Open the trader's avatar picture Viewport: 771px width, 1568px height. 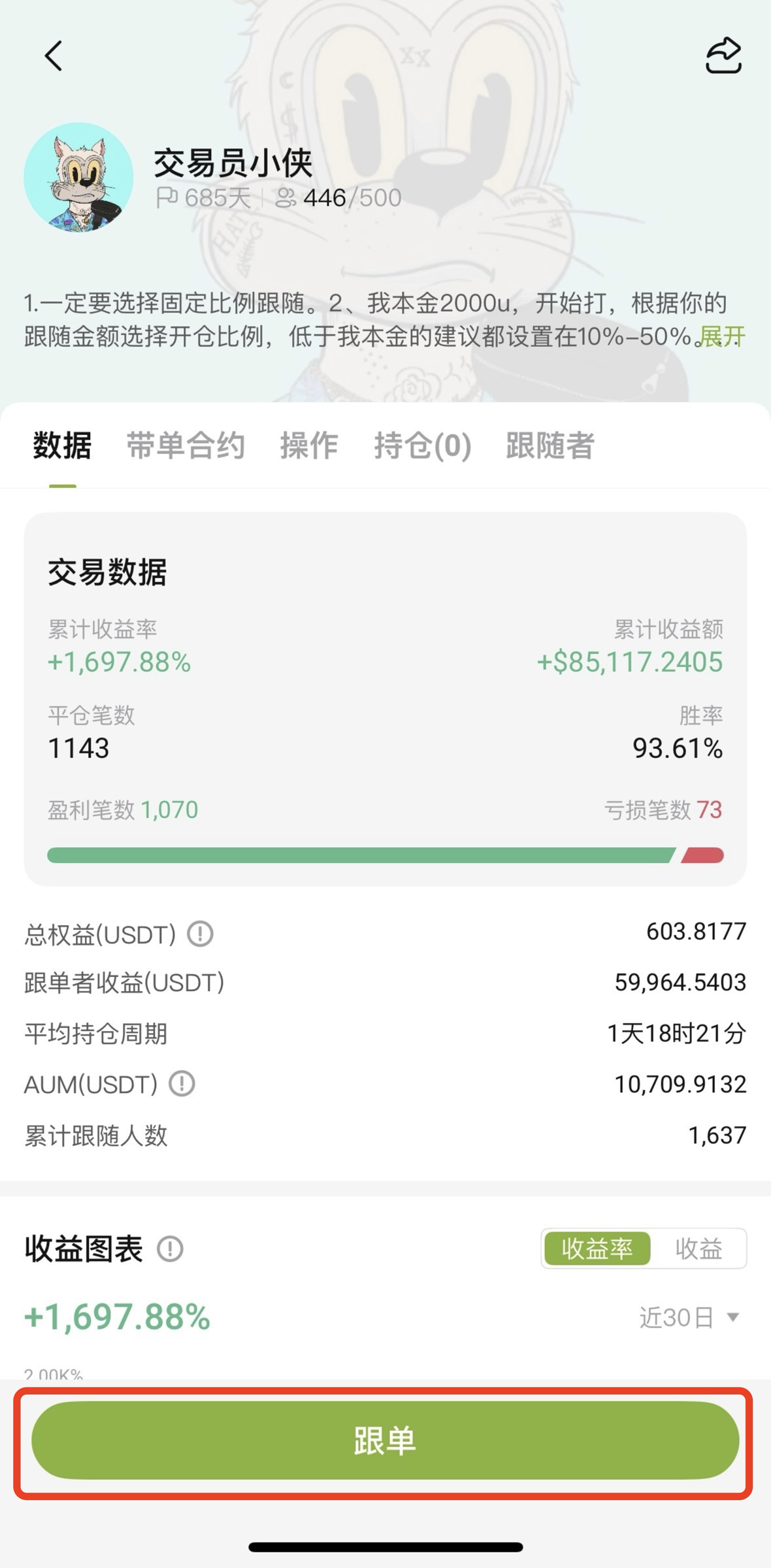point(78,177)
